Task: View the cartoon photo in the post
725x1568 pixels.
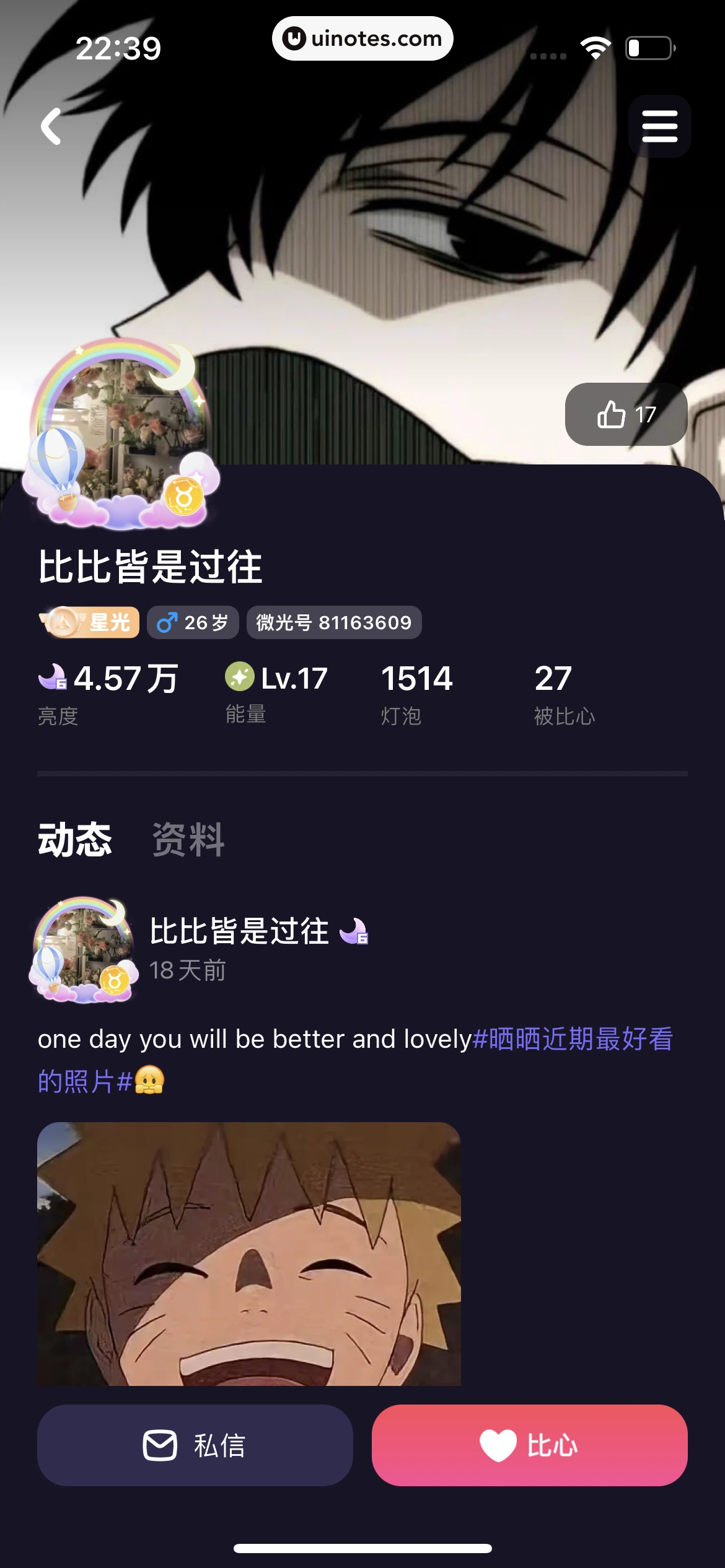Action: (x=249, y=1253)
